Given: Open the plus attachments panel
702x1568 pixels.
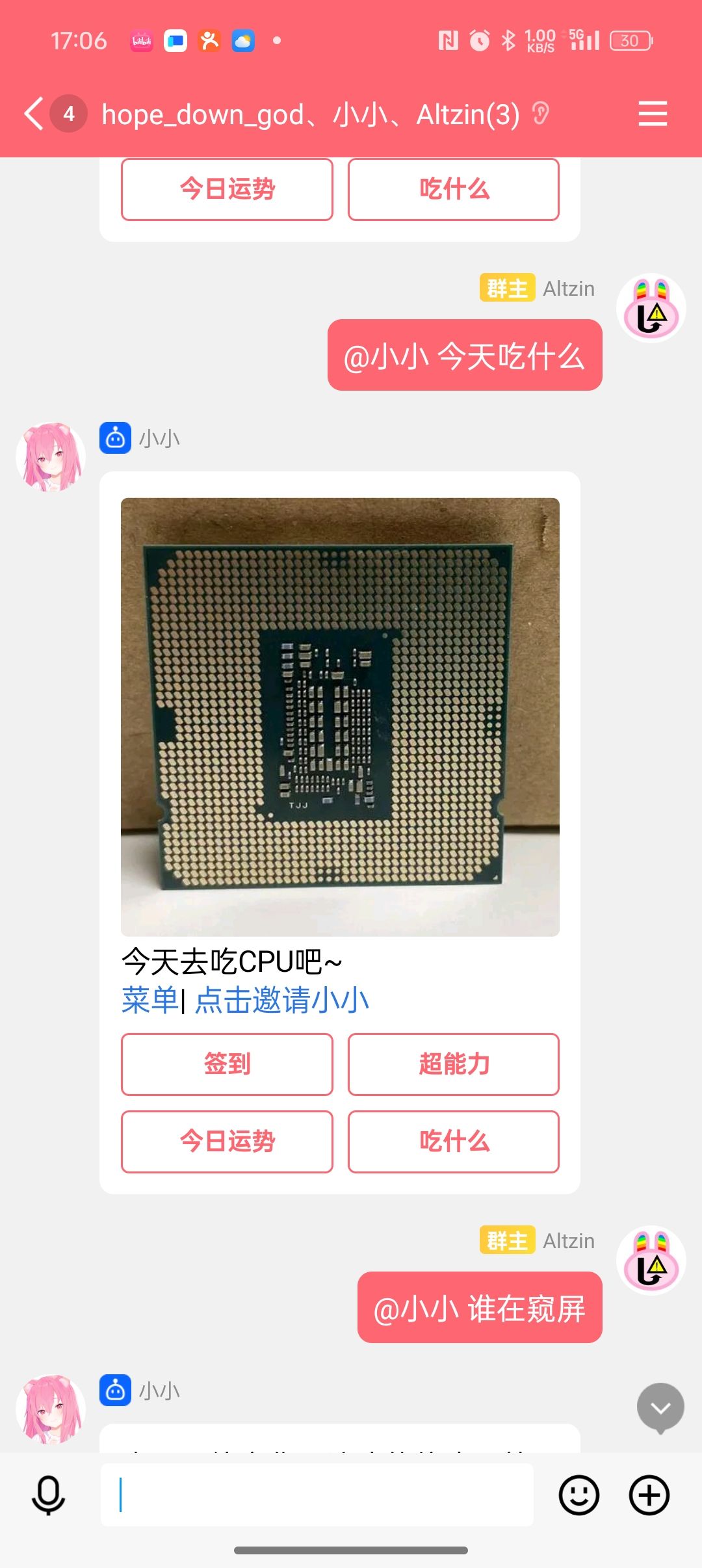Looking at the screenshot, I should tap(649, 1495).
